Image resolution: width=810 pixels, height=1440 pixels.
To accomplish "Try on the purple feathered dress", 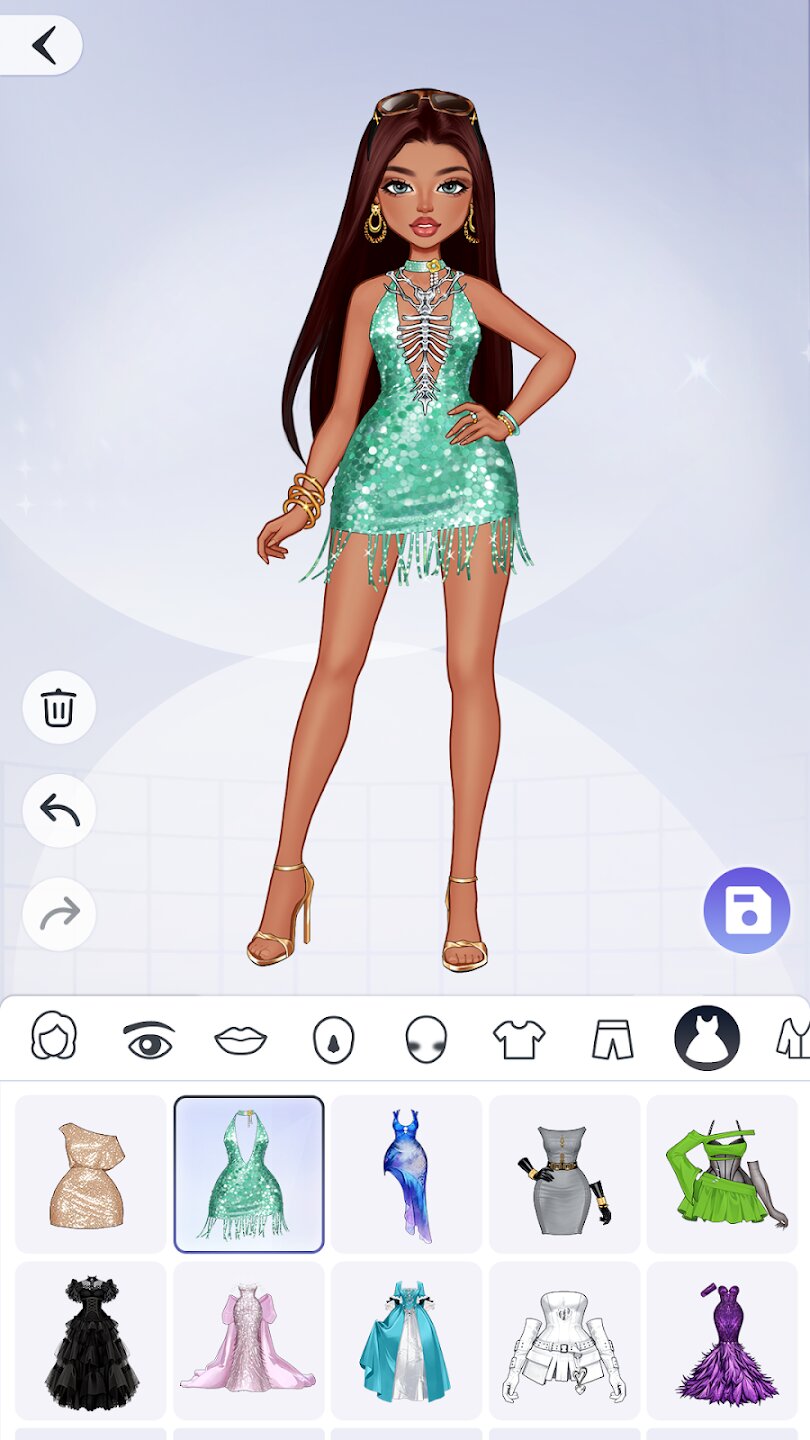I will click(722, 1340).
